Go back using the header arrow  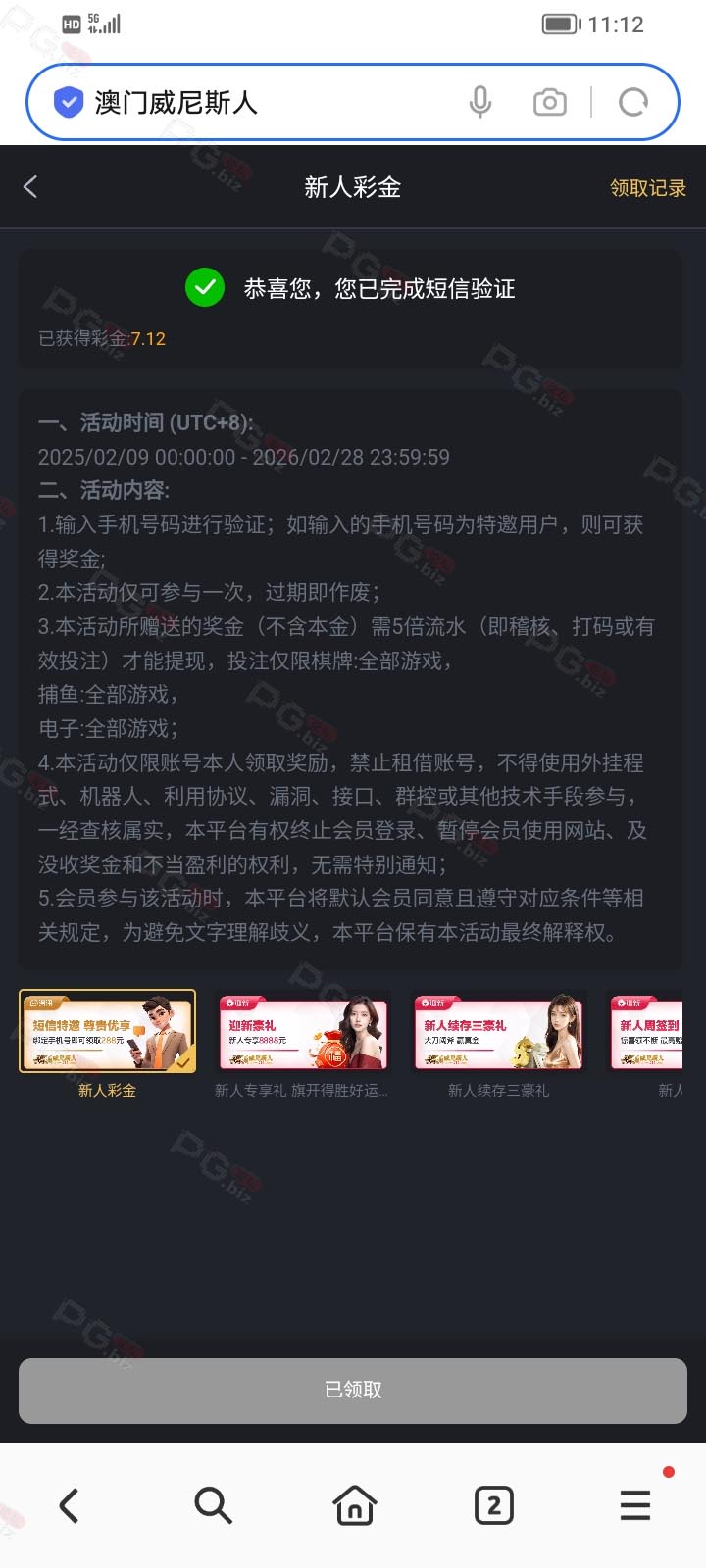[30, 186]
